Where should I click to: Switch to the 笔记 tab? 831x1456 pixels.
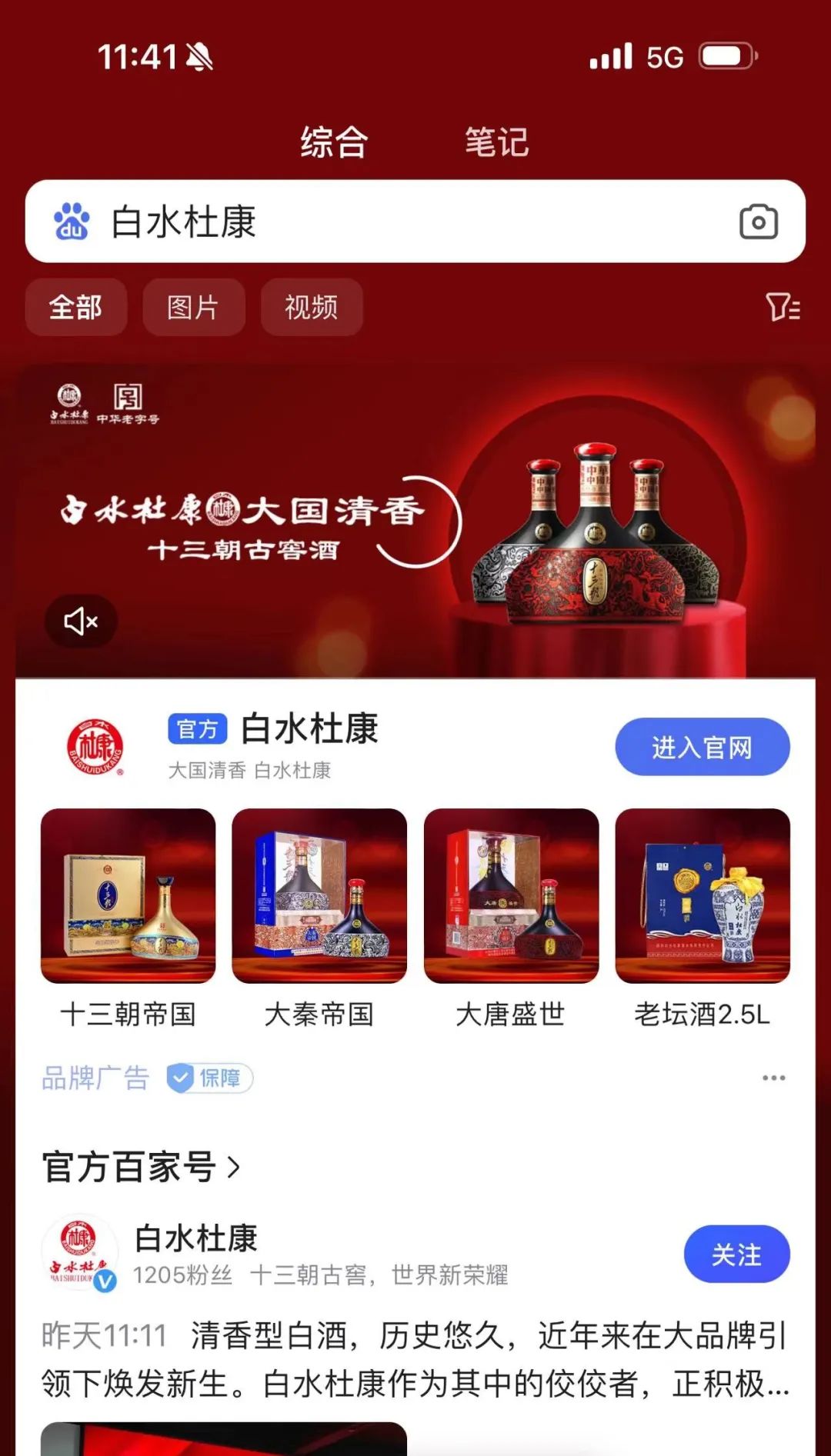coord(496,142)
